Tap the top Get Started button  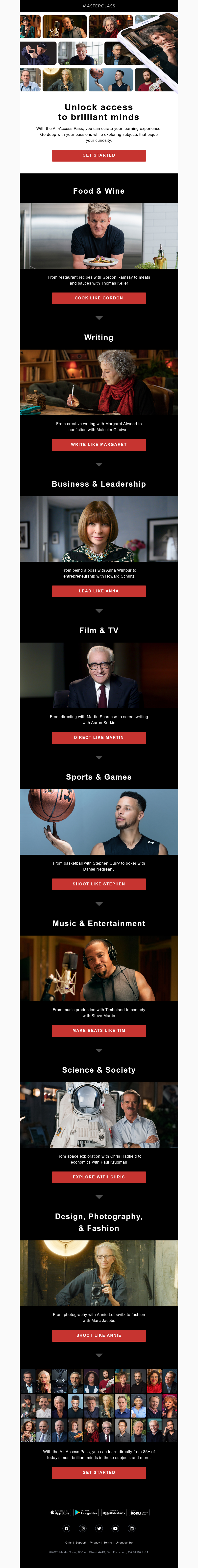pos(99,155)
